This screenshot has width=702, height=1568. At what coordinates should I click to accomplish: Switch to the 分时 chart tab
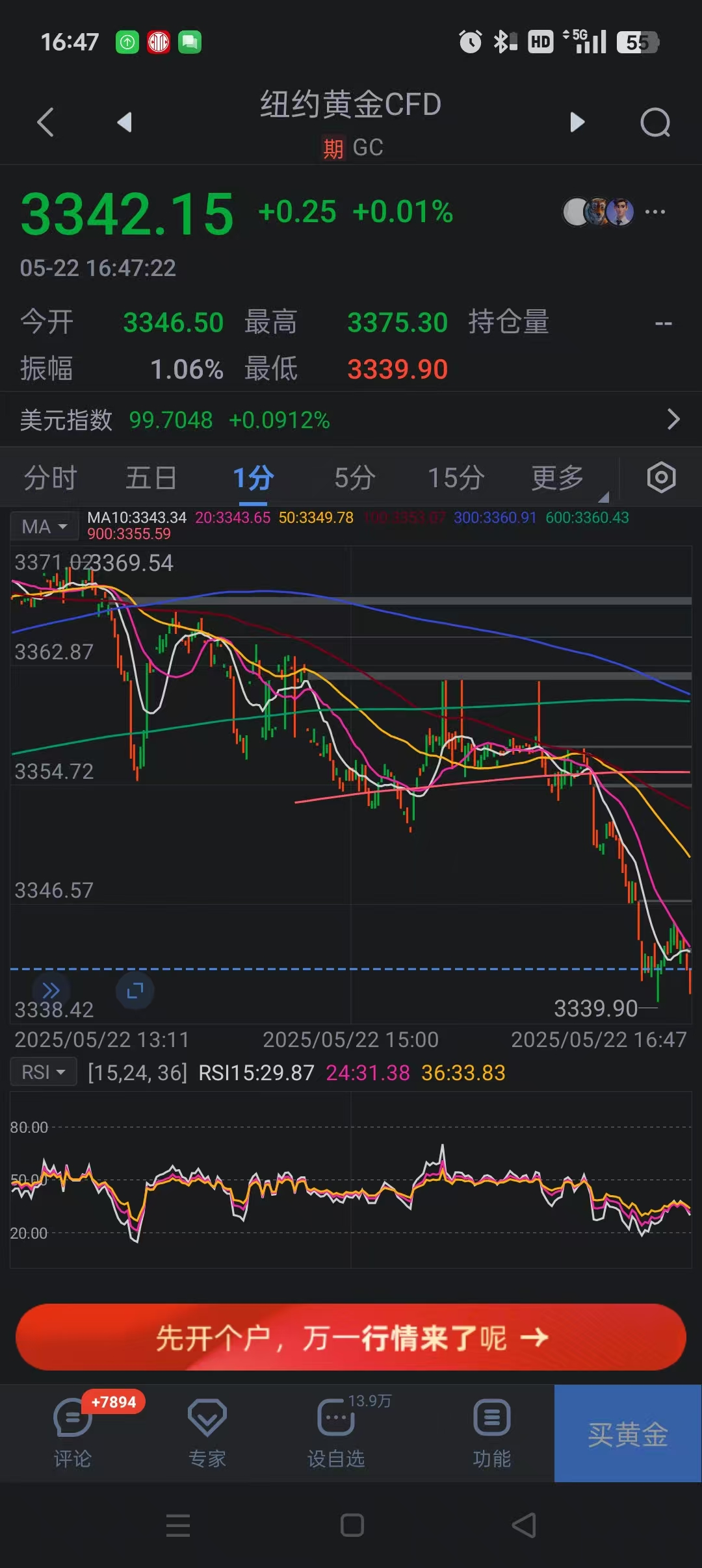50,478
